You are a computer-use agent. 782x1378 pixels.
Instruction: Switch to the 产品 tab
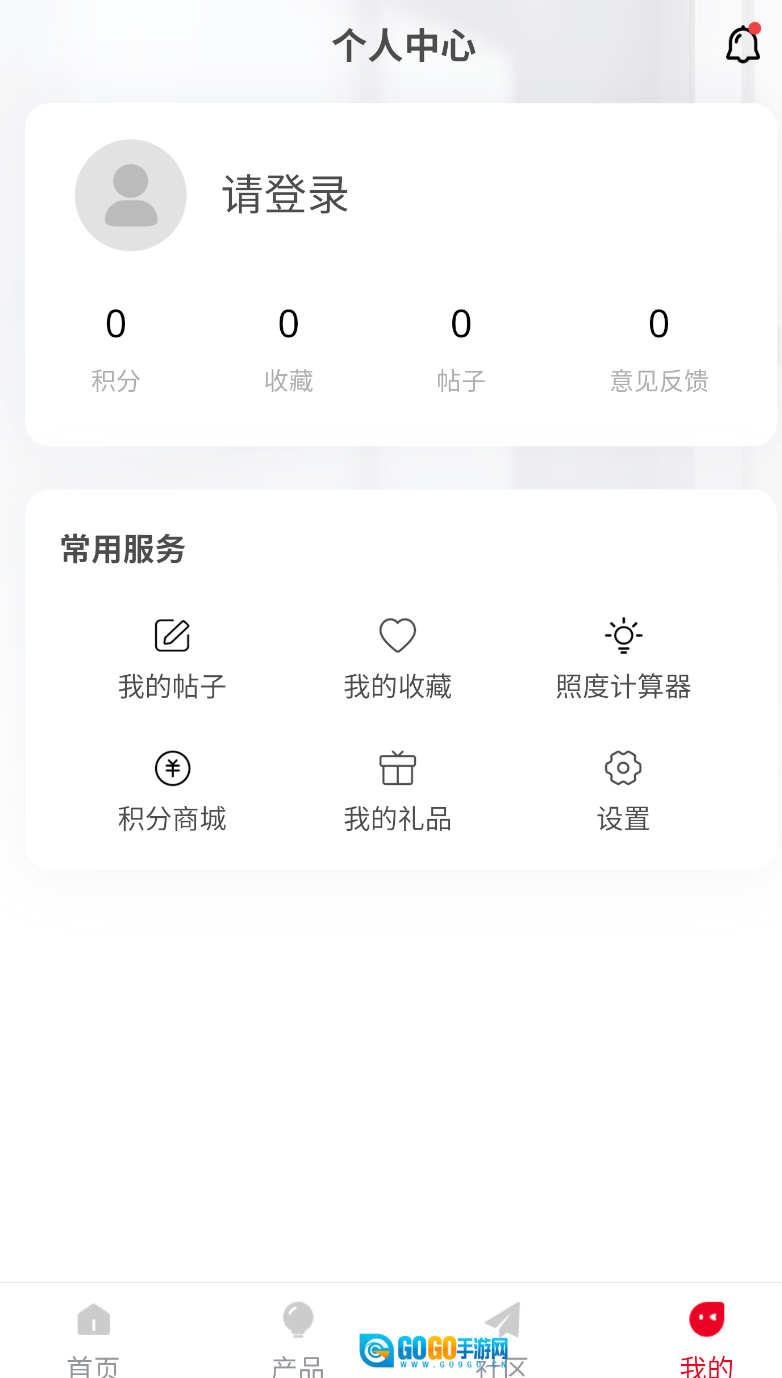click(298, 1337)
